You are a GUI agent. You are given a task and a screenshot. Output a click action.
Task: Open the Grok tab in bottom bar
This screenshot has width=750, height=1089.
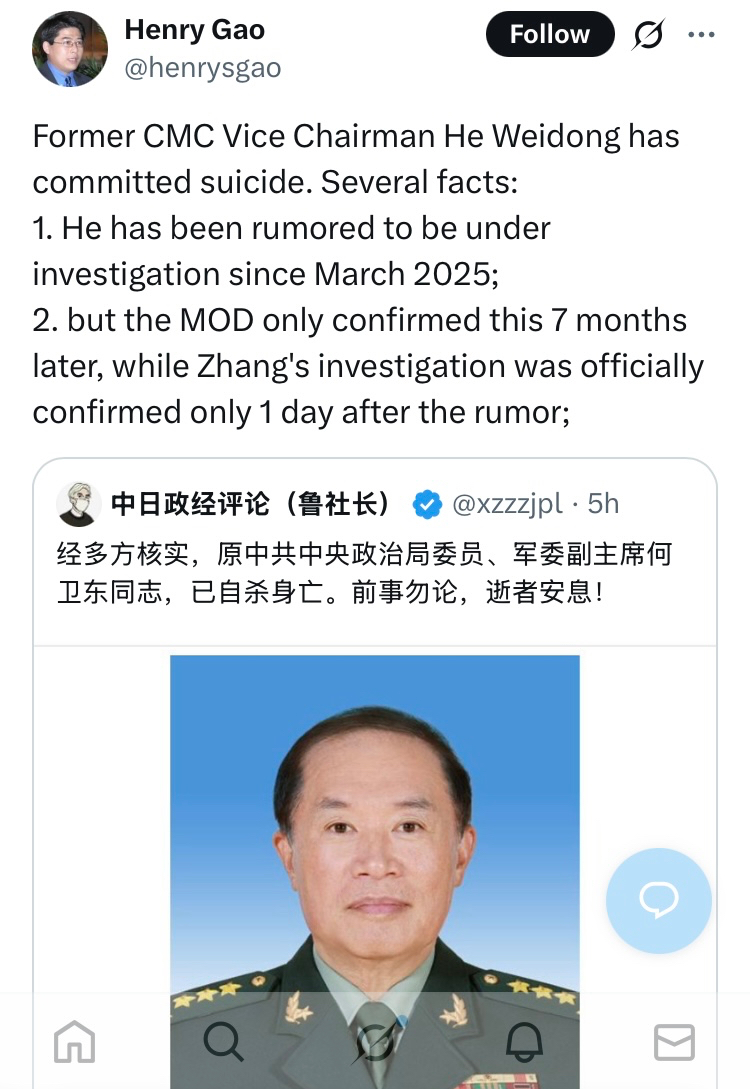(375, 1042)
